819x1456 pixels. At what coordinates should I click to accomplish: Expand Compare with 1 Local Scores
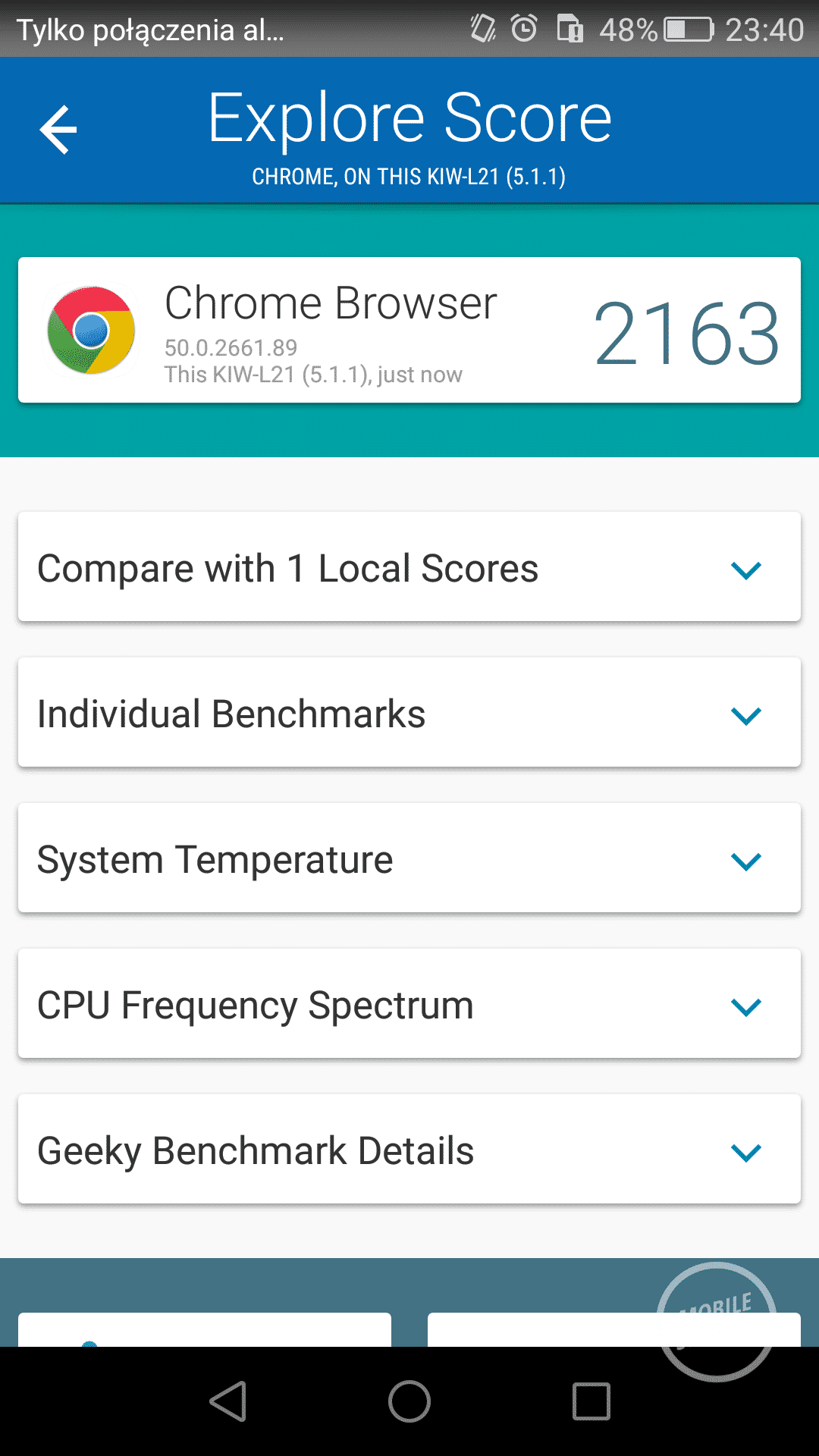tap(409, 568)
